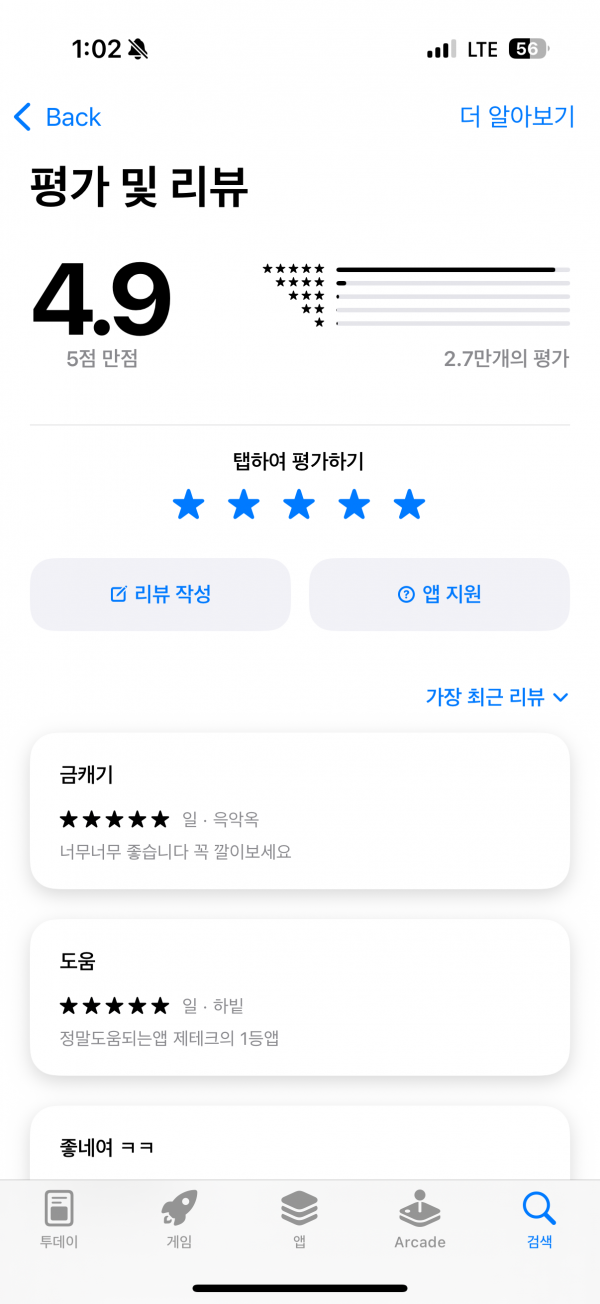Switch to the 투데이 tab

tap(59, 1219)
